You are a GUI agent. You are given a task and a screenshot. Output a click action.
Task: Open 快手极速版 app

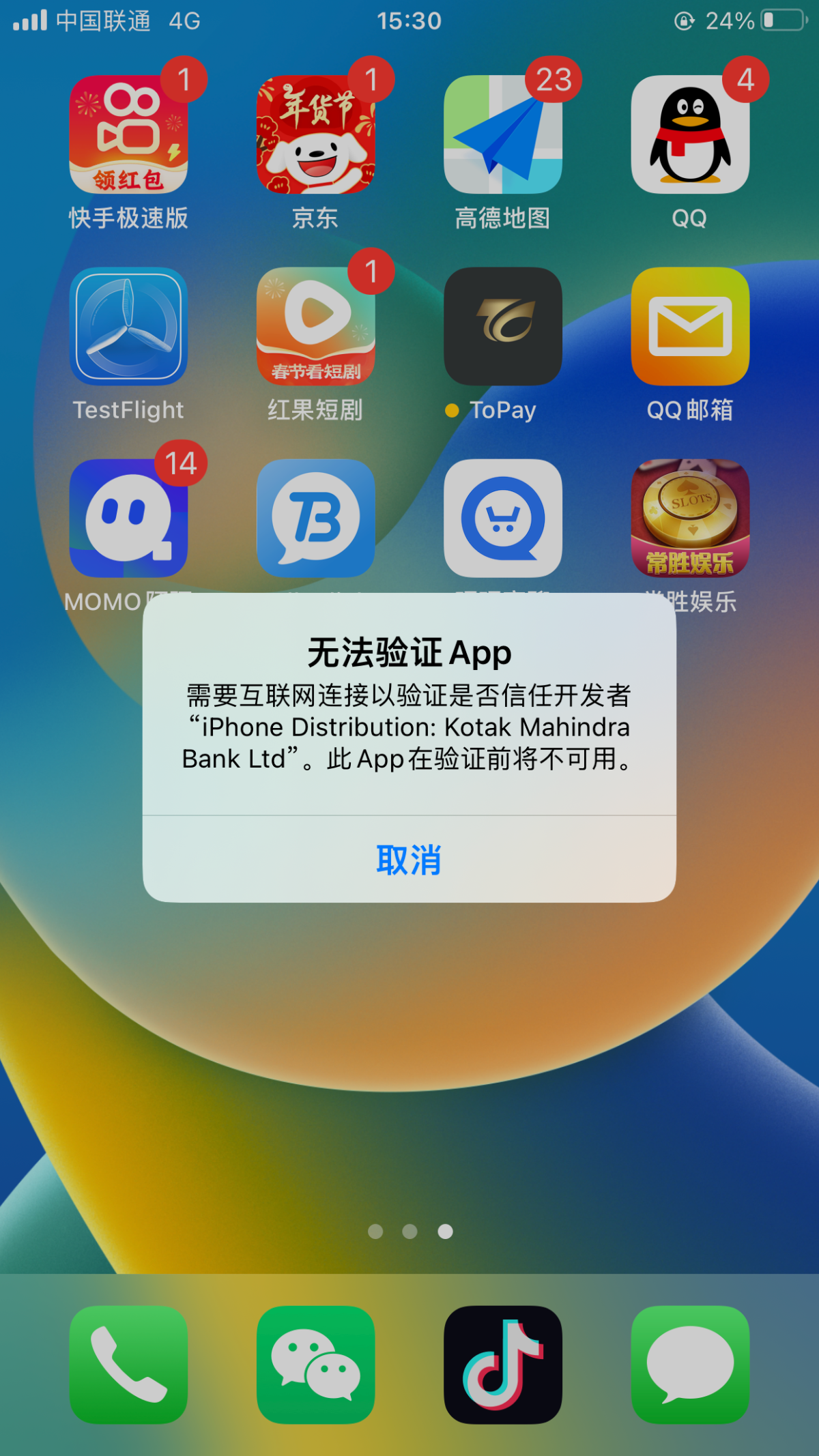[x=128, y=134]
